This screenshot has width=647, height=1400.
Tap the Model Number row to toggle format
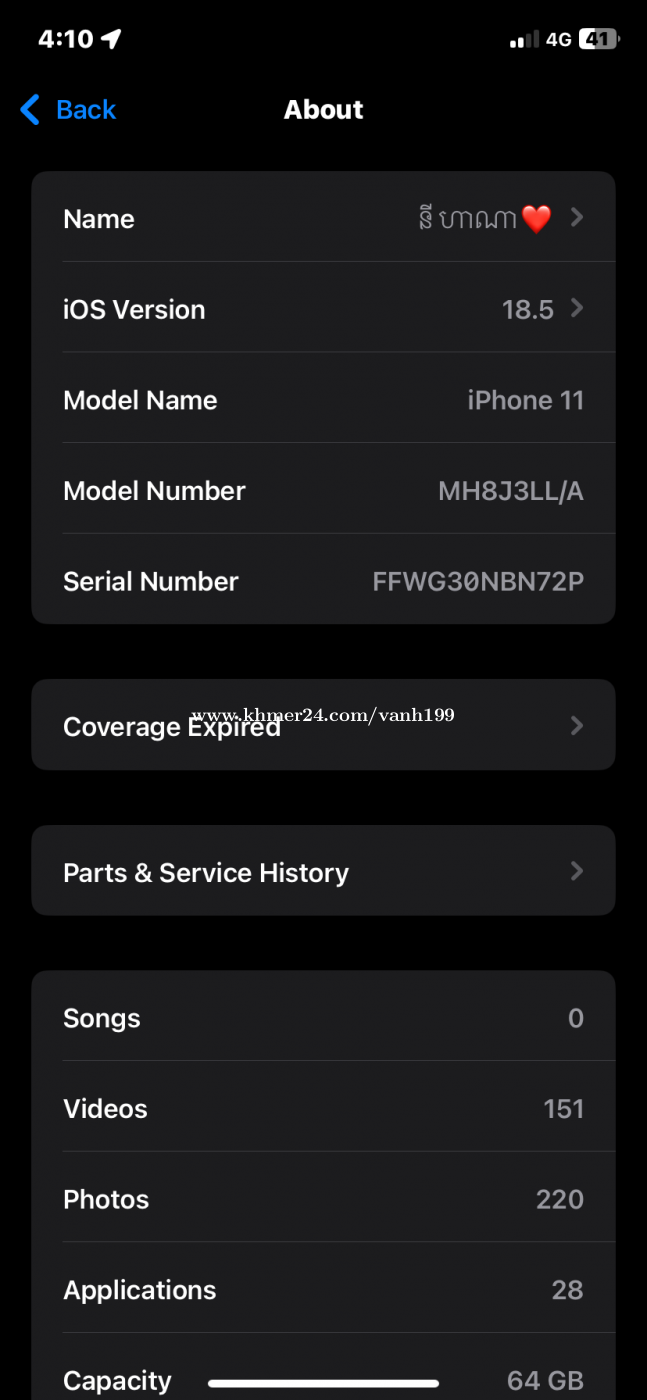coord(323,489)
